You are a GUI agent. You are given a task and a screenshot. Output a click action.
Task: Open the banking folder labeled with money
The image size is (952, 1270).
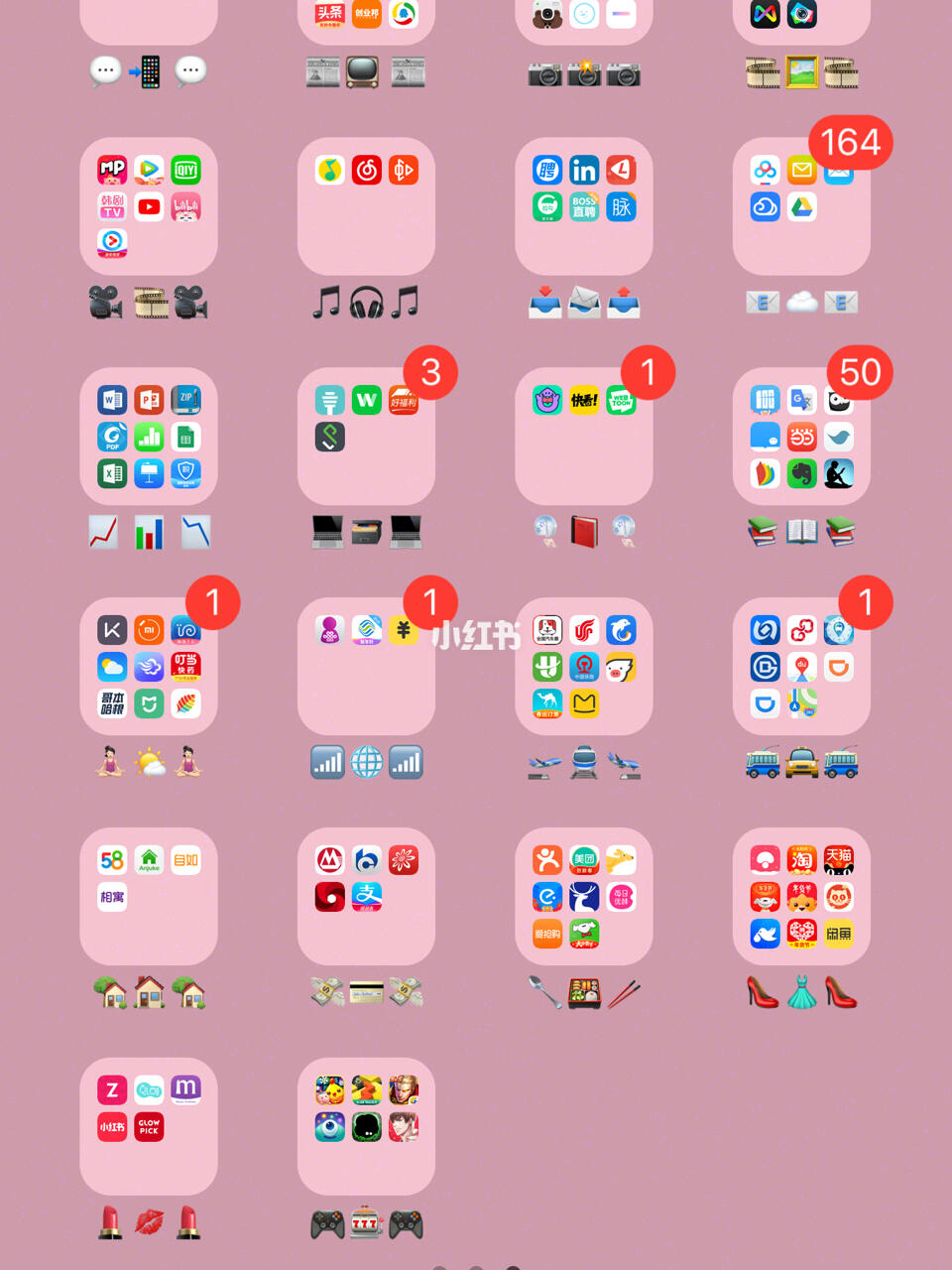coord(366,897)
